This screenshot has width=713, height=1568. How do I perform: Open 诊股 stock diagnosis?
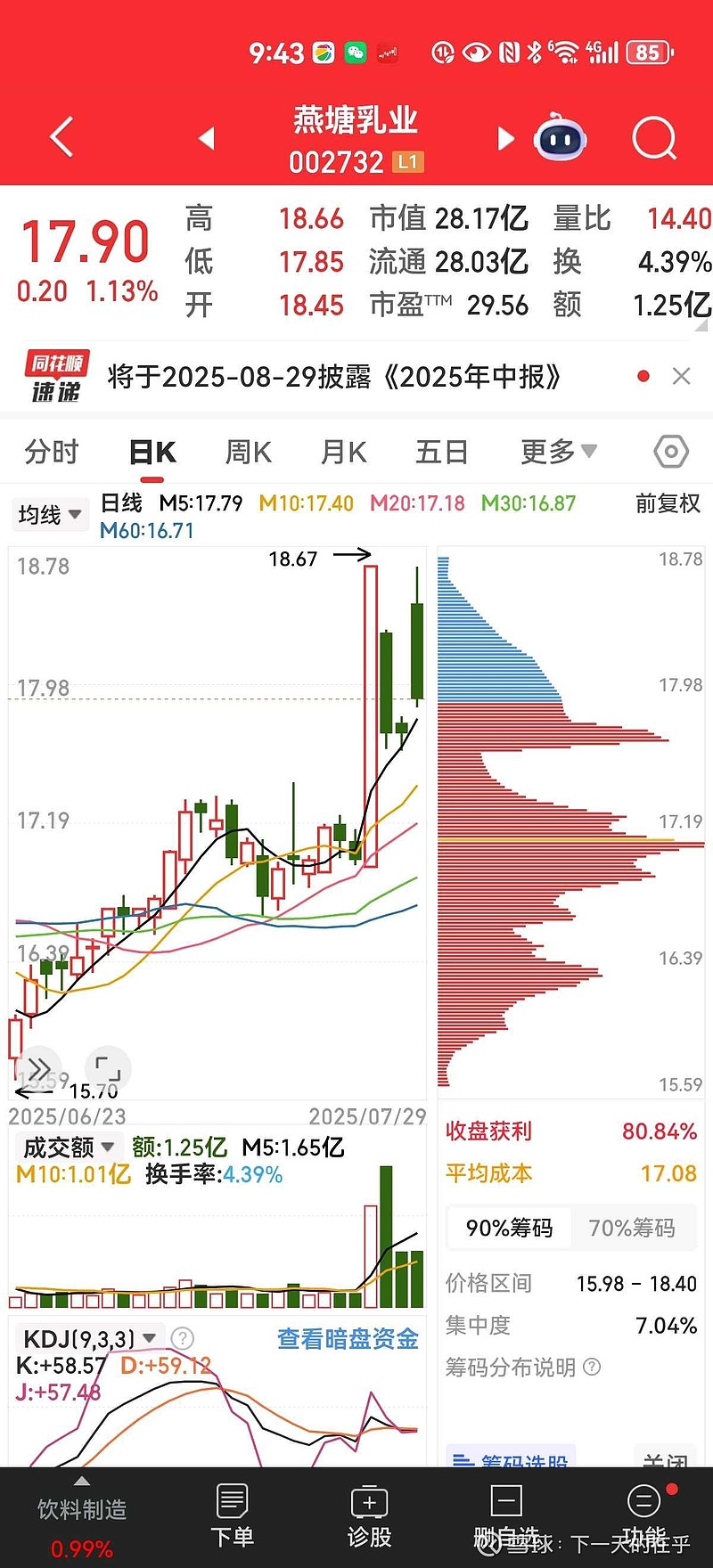[369, 1515]
